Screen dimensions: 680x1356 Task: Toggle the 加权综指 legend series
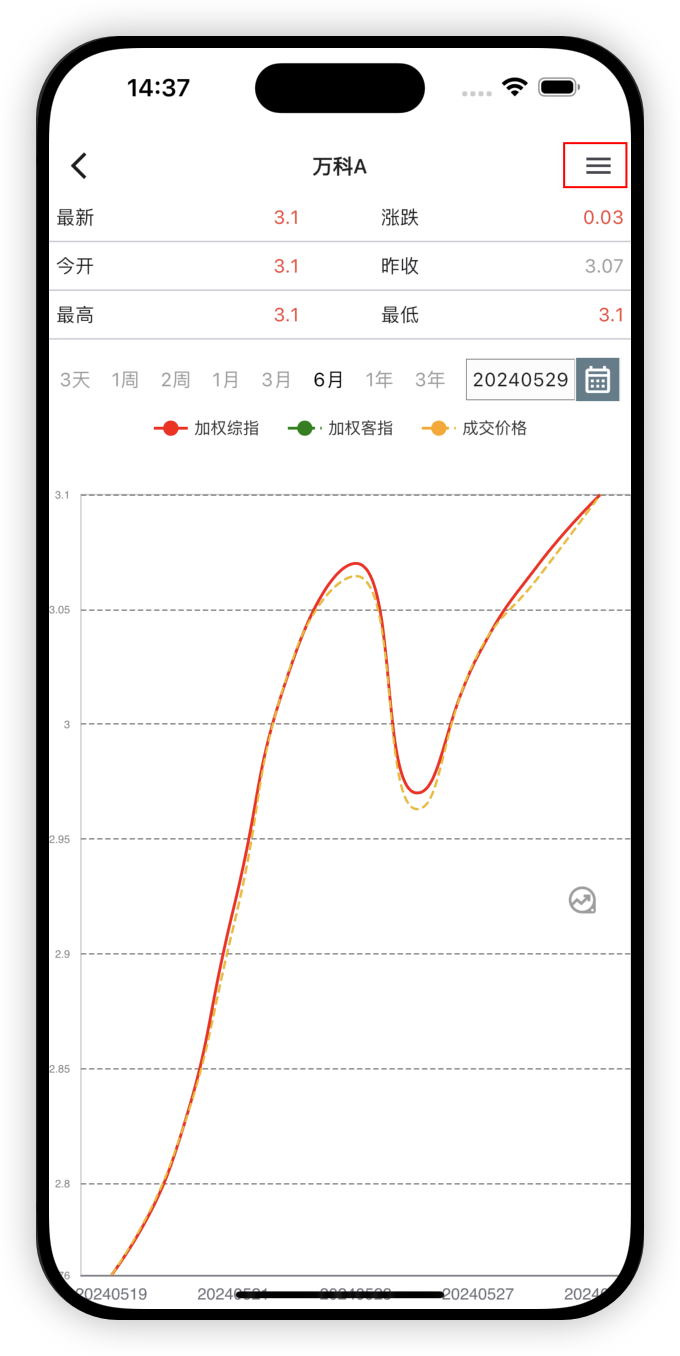click(x=207, y=428)
